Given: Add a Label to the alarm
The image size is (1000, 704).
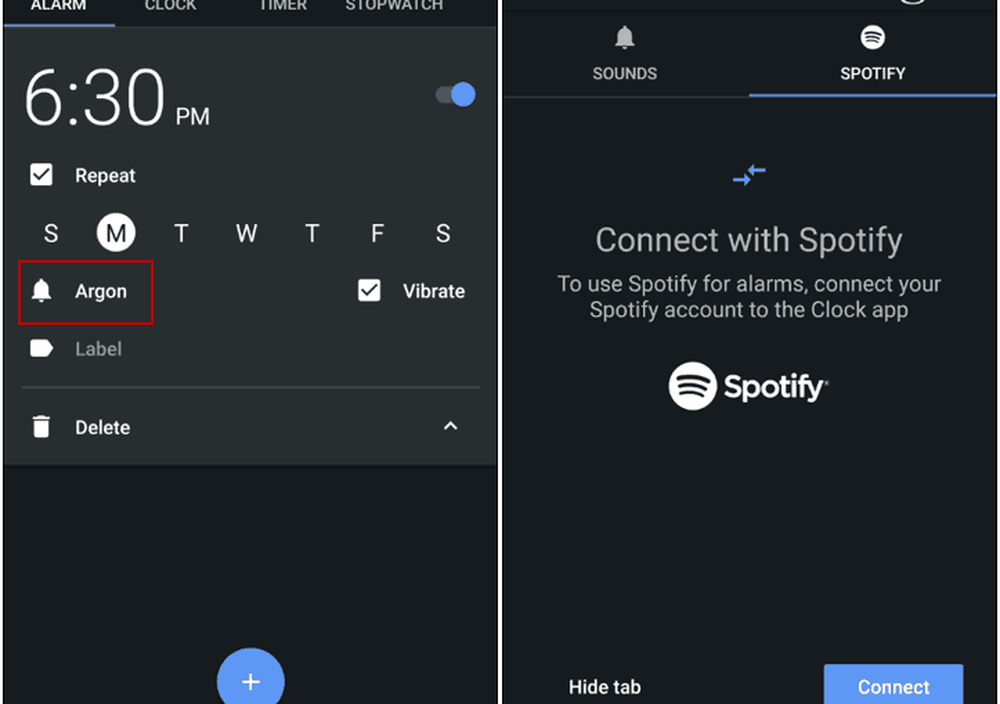Looking at the screenshot, I should [x=98, y=349].
